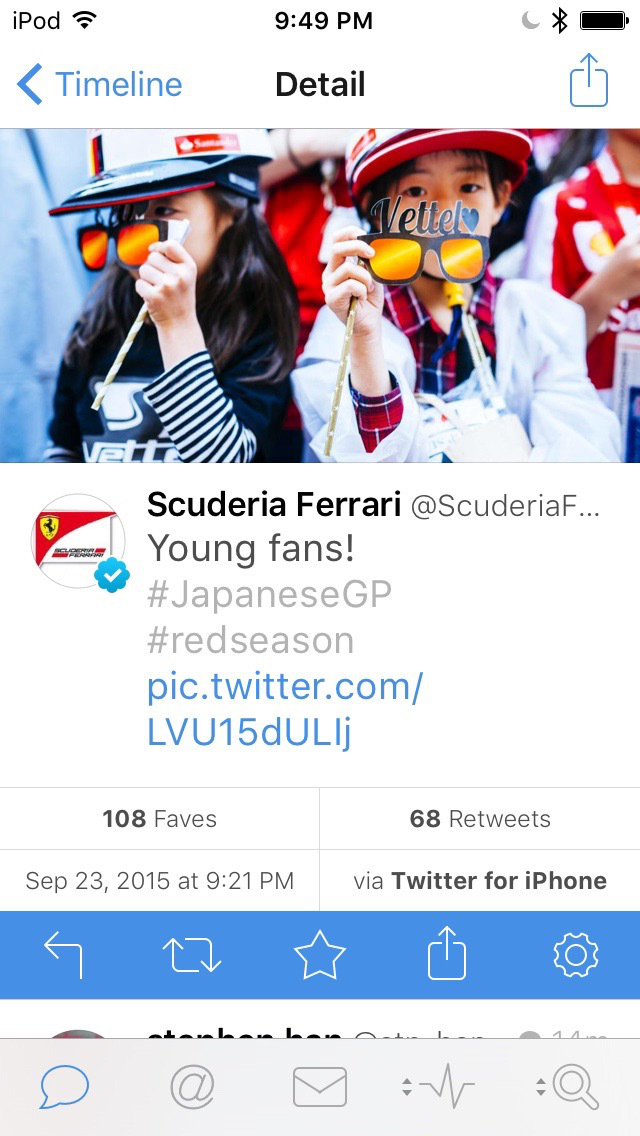
Task: Switch to the Activity pulse tab
Action: 440,1087
